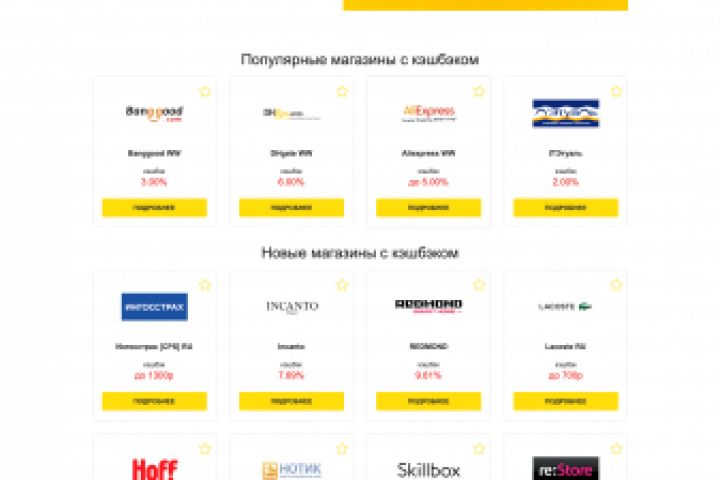The height and width of the screenshot is (480, 720).
Task: Add Banggood WW to favorites
Action: point(205,92)
